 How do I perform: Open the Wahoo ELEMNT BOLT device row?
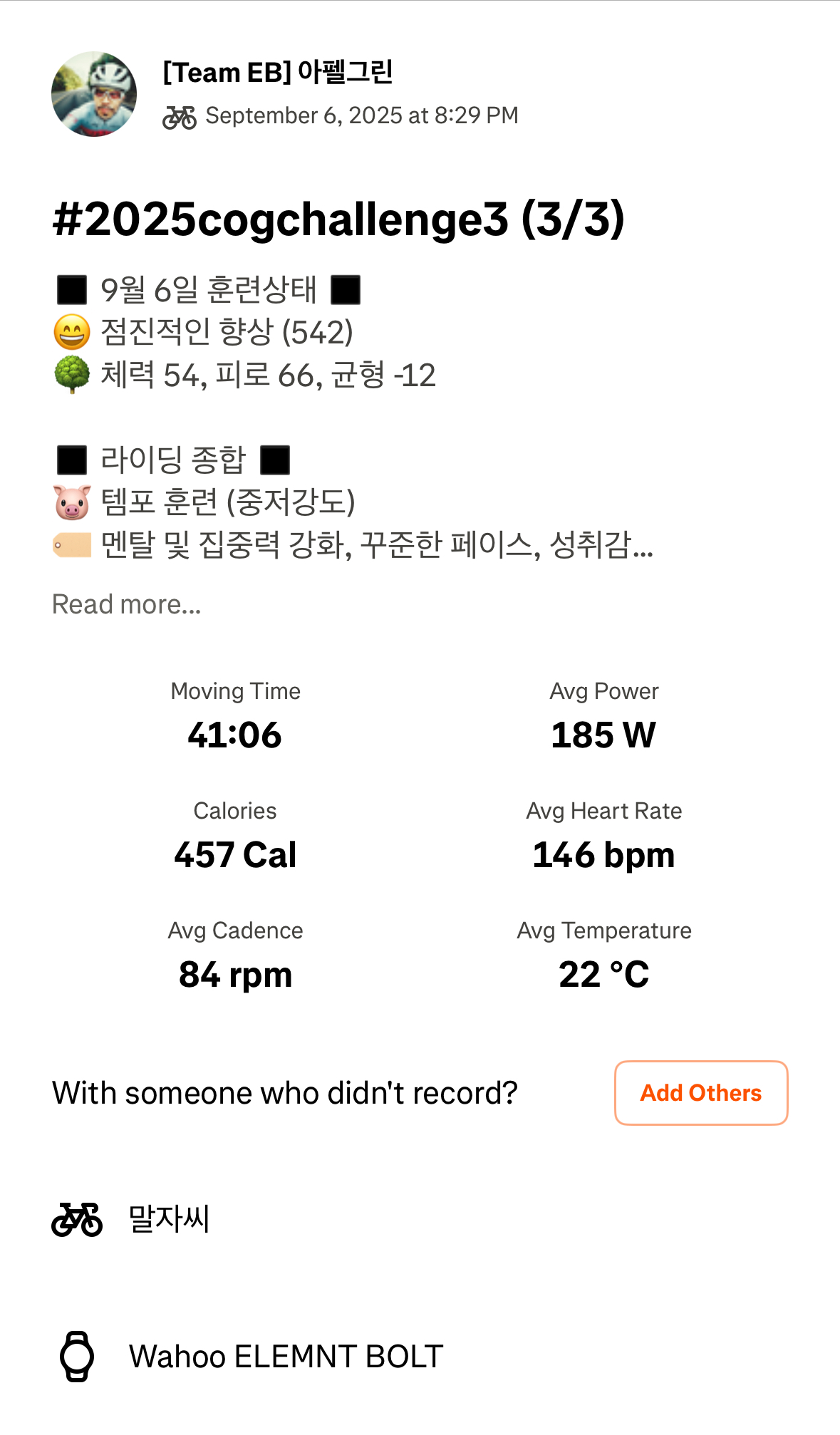coord(420,1357)
